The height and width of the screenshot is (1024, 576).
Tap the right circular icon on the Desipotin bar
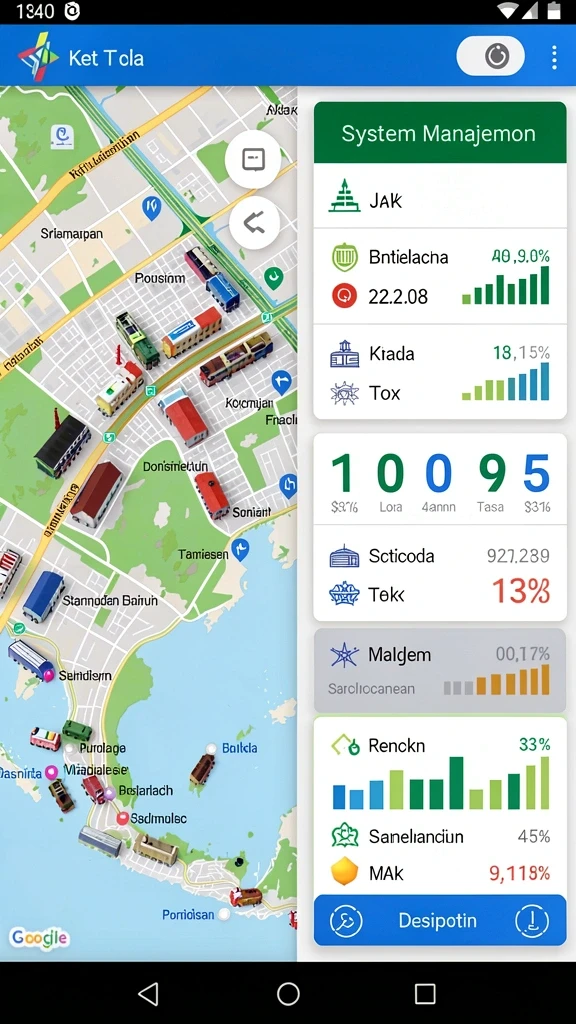[532, 921]
